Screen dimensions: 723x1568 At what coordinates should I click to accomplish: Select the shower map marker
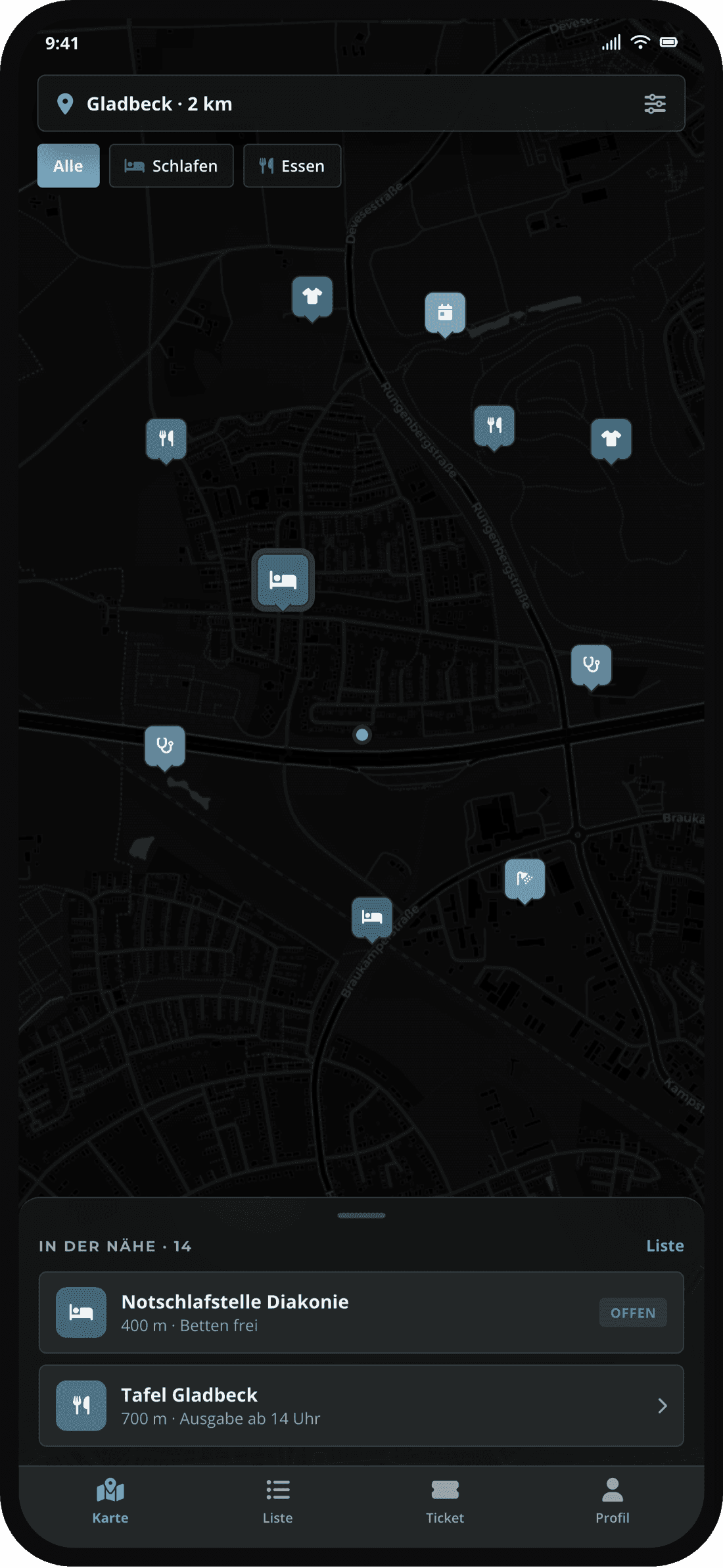[x=525, y=880]
